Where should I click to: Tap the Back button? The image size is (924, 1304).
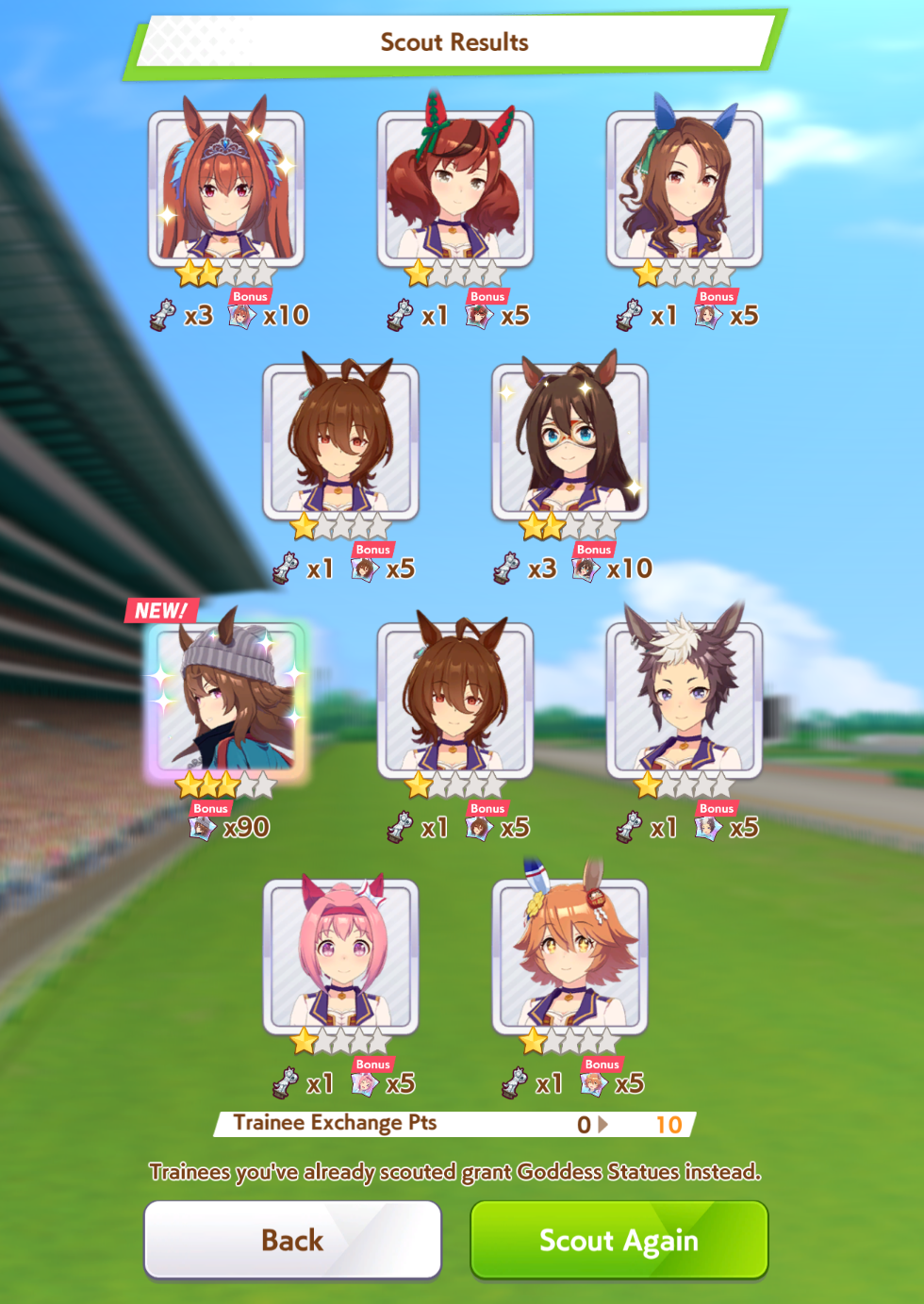(292, 1239)
